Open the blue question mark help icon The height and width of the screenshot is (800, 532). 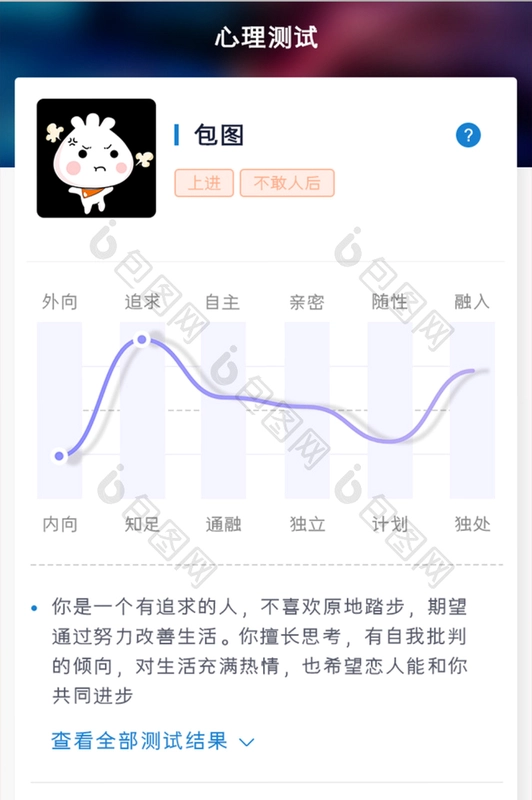[x=468, y=135]
